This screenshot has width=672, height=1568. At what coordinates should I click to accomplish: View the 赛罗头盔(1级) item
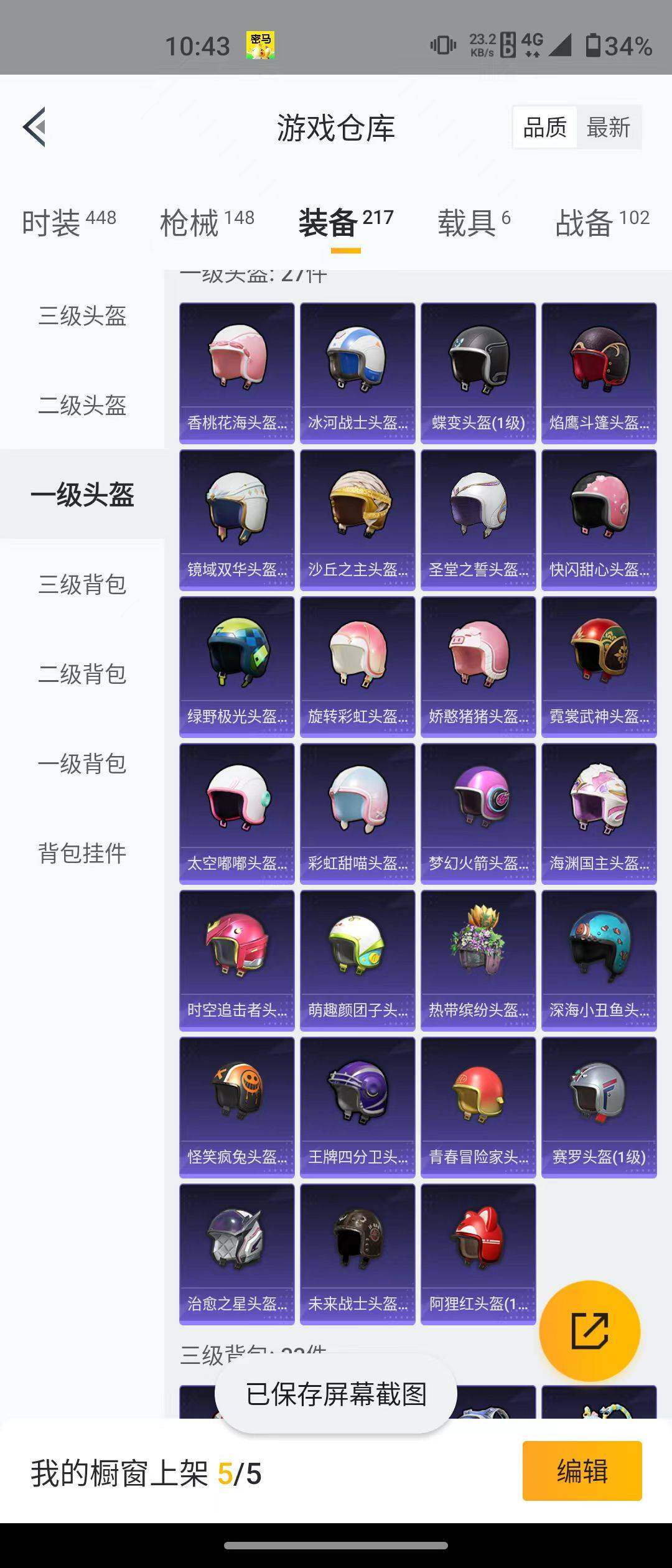pos(599,1107)
